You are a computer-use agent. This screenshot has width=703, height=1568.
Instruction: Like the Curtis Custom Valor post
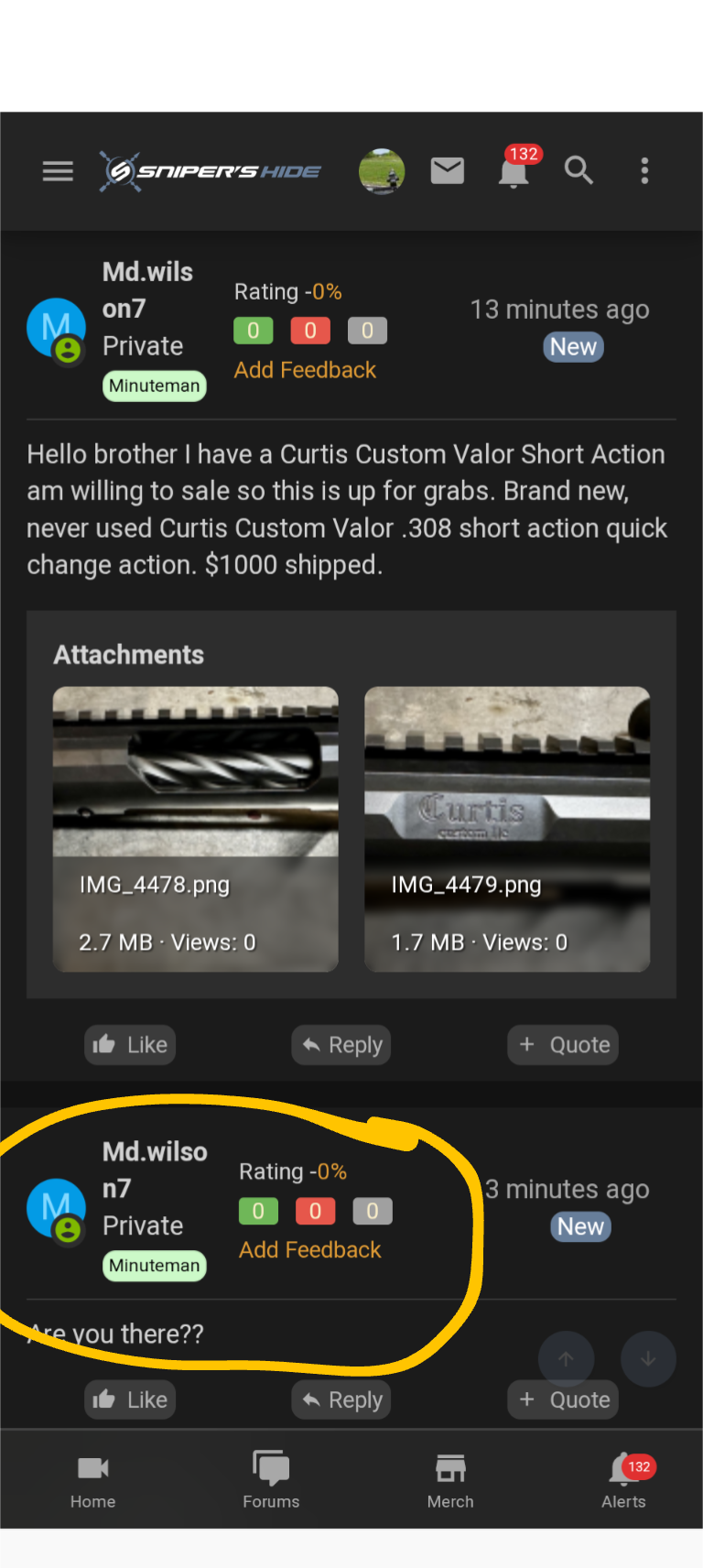coord(130,1045)
